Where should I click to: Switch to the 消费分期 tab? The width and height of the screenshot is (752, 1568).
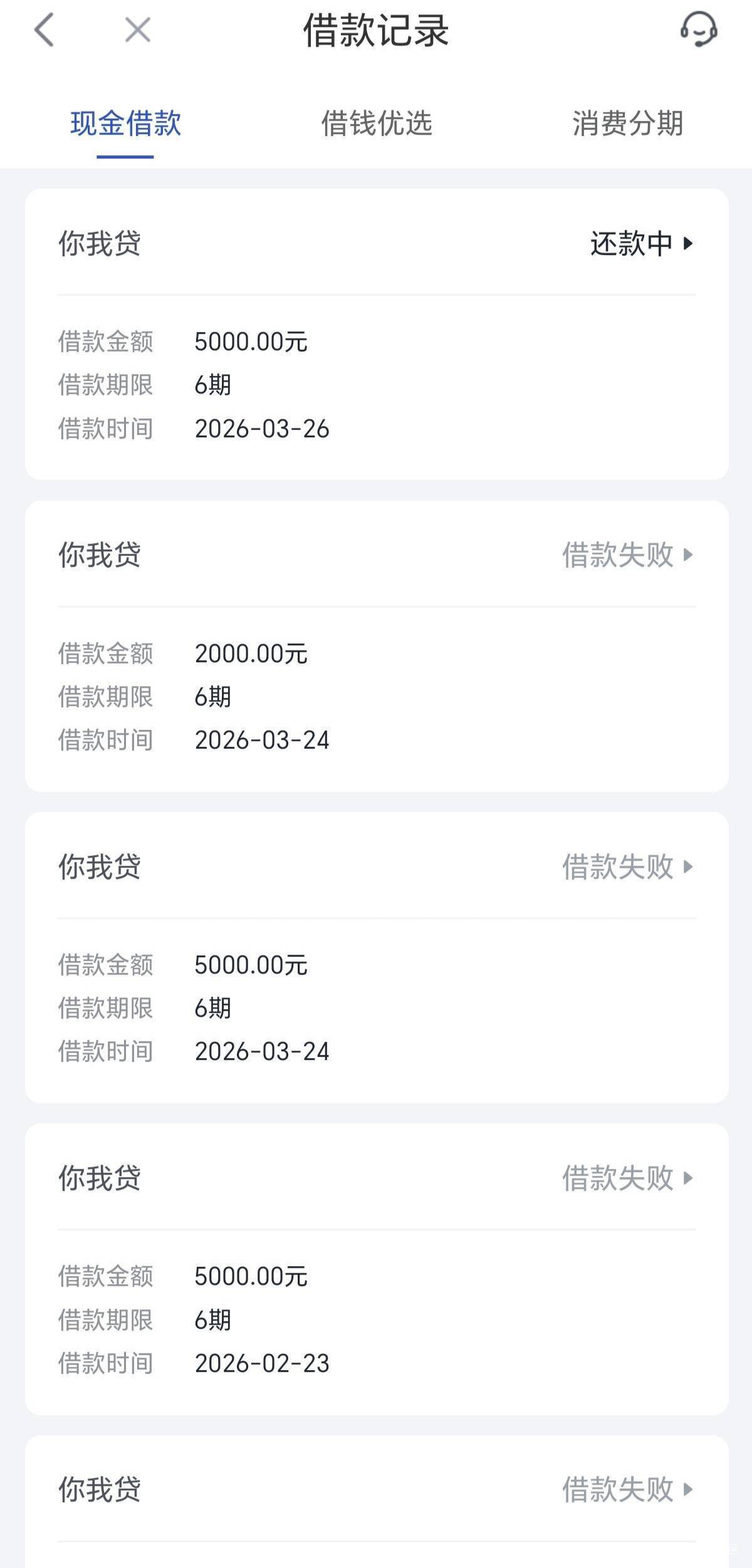[627, 123]
